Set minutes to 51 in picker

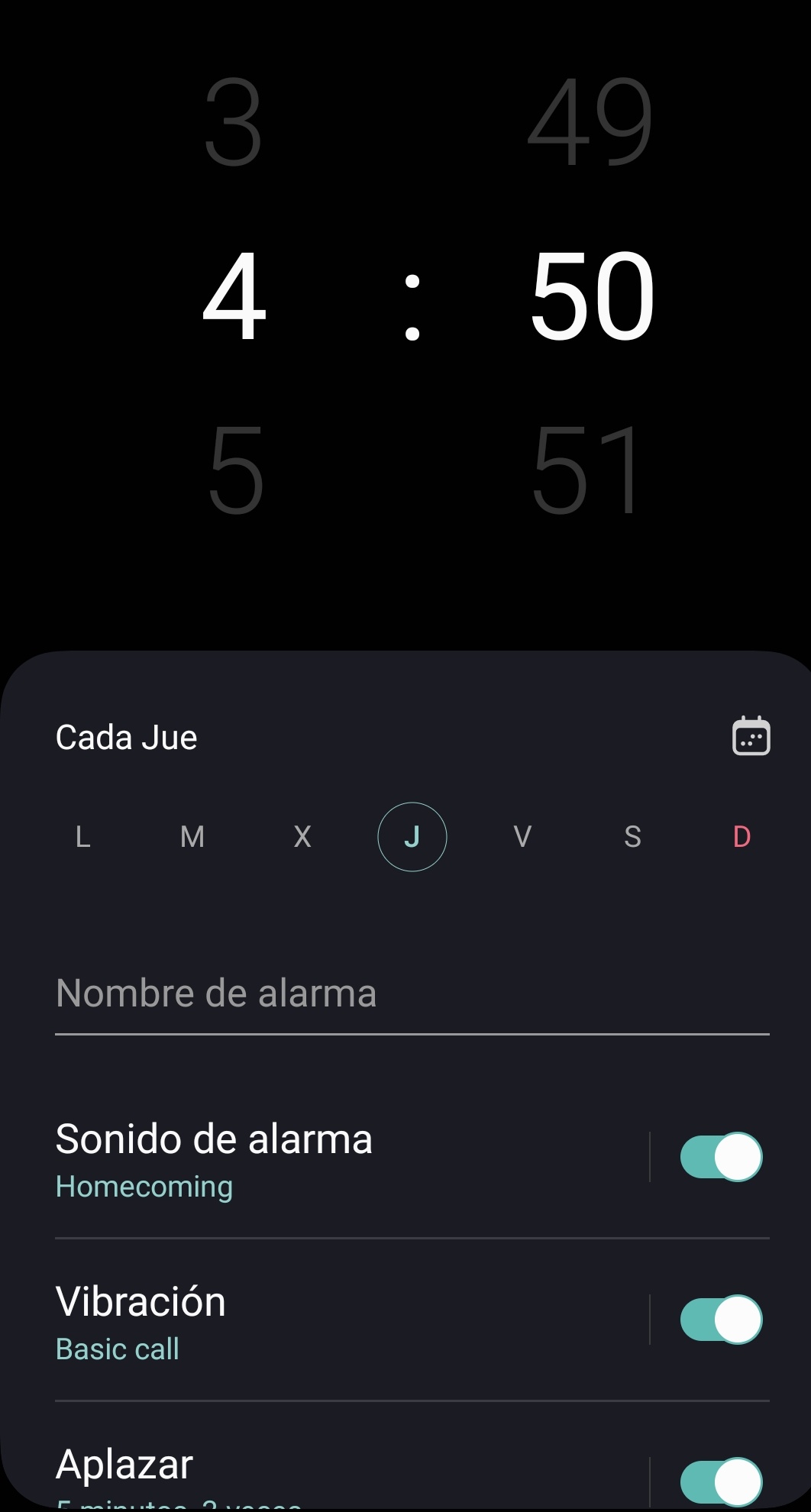[x=585, y=469]
